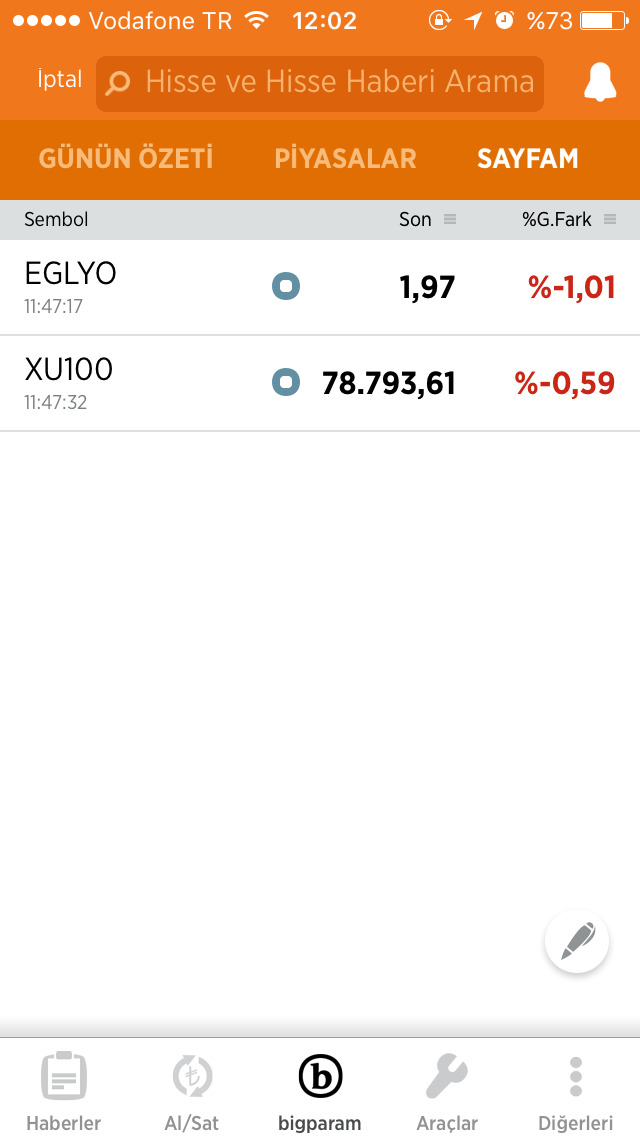Screen dimensions: 640x1136
Task: Focus the Hisse ve Hisse Haberi Arama field
Action: [320, 83]
